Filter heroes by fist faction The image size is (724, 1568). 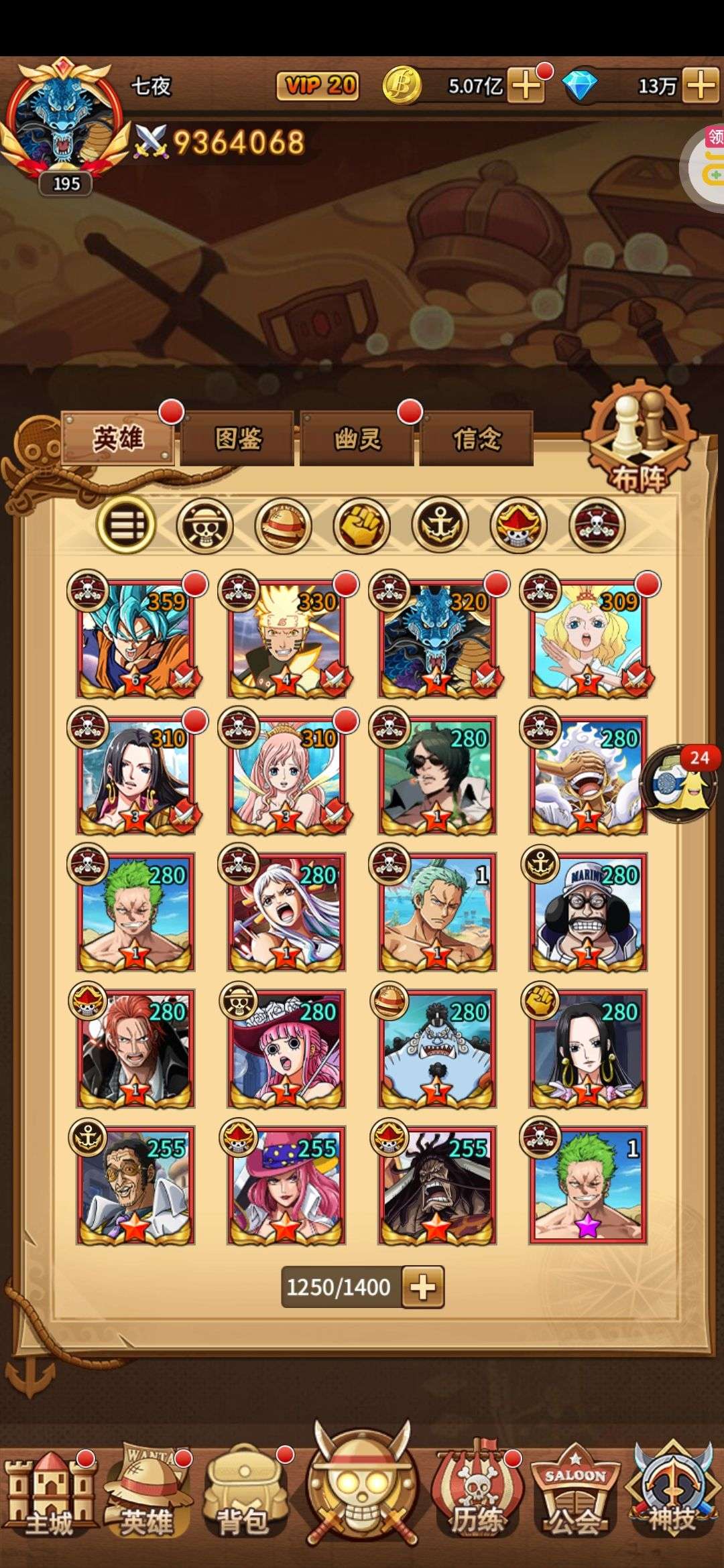coord(361,525)
